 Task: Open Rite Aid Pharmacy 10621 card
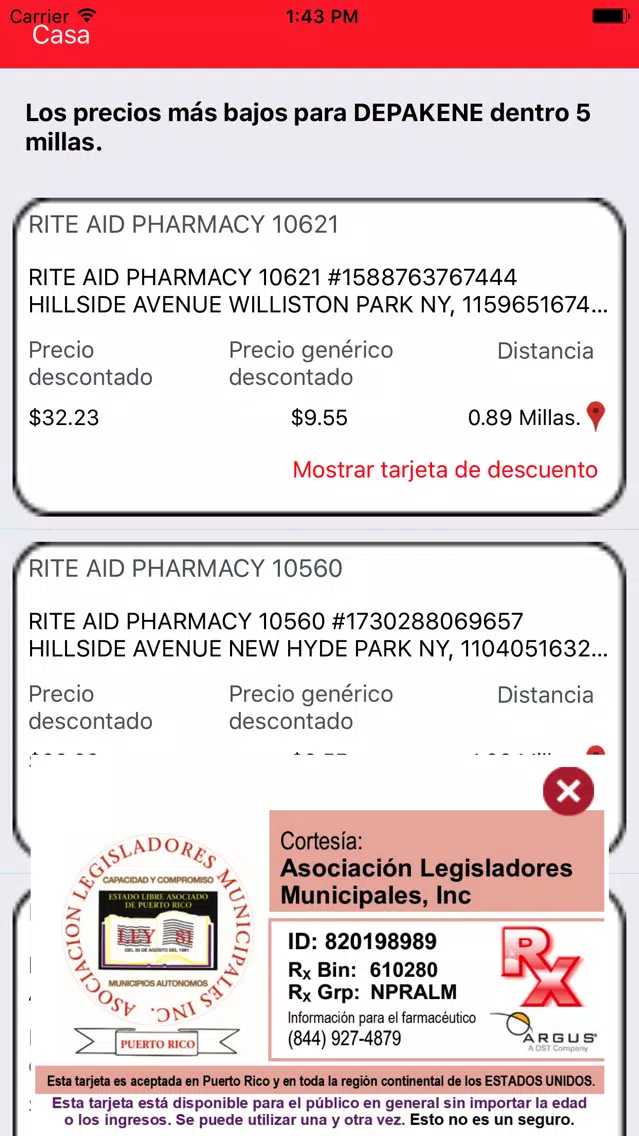coord(320,357)
